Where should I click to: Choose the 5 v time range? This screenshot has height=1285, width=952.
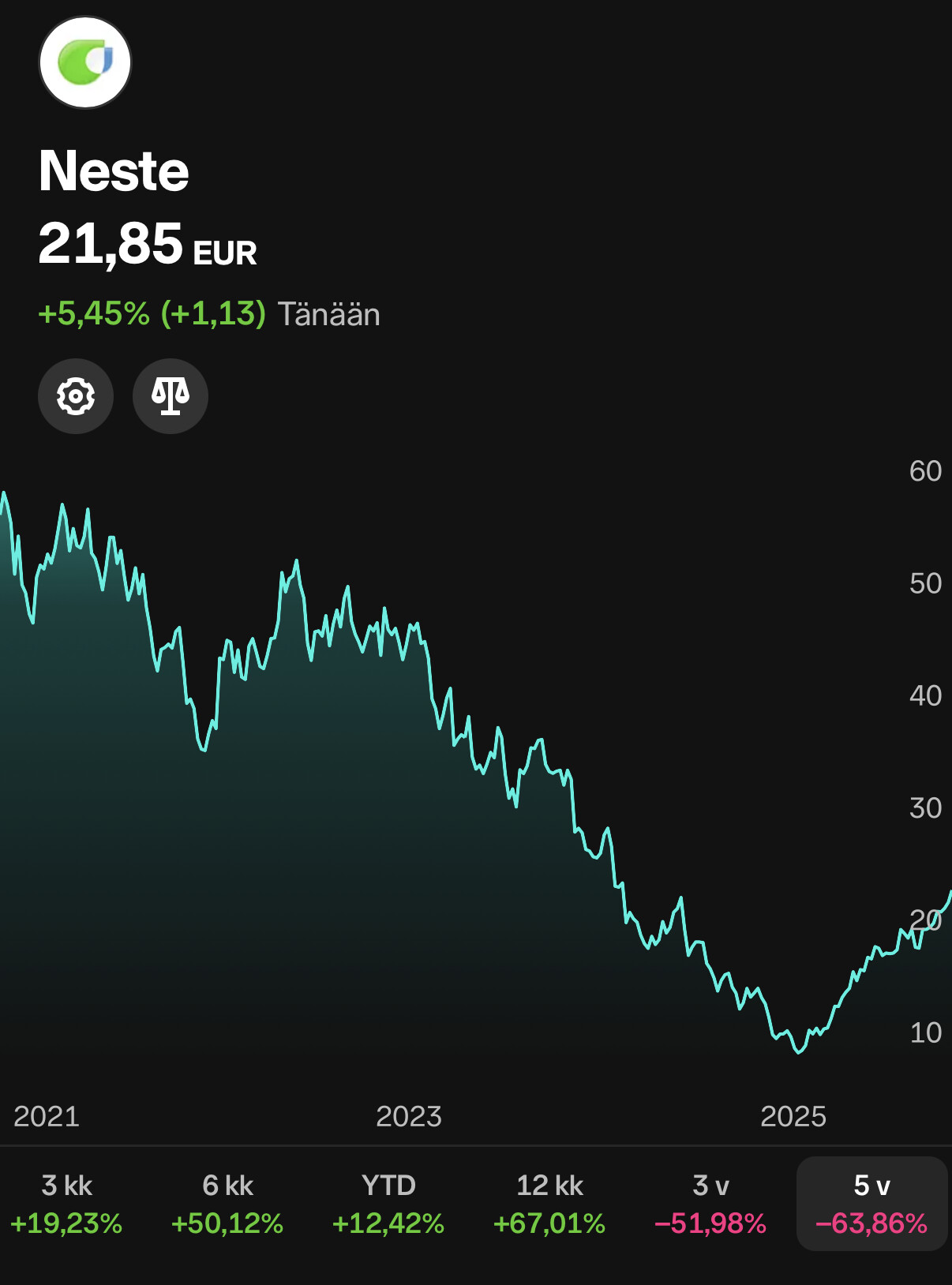(871, 1204)
